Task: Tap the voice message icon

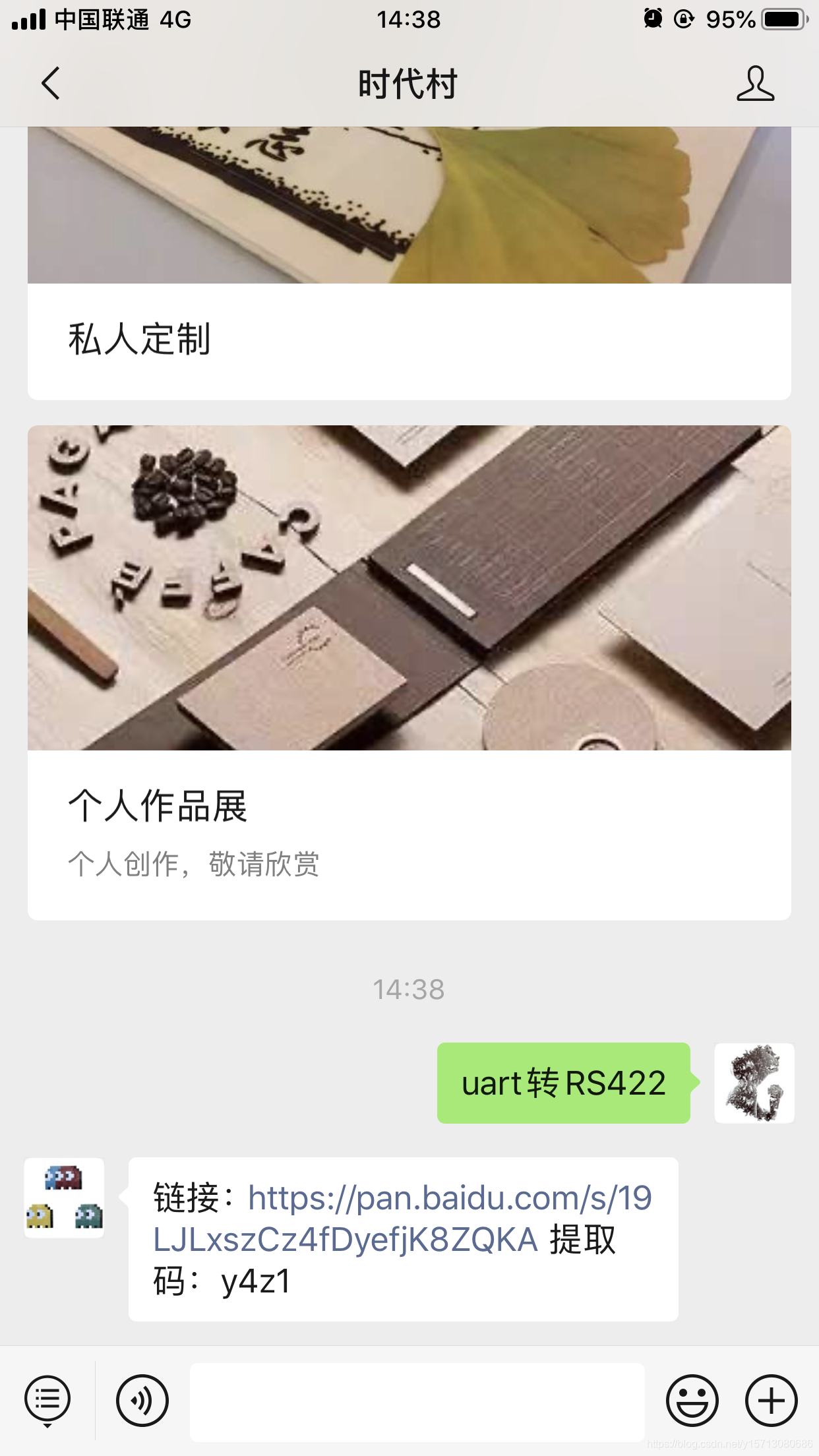Action: click(142, 1399)
